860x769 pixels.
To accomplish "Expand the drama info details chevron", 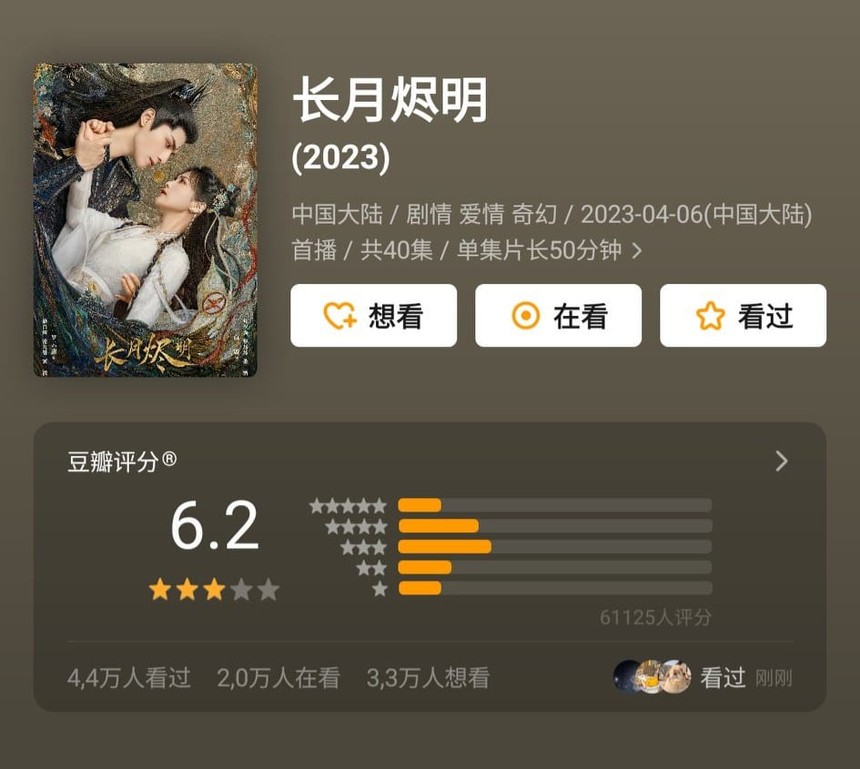I will pyautogui.click(x=637, y=251).
